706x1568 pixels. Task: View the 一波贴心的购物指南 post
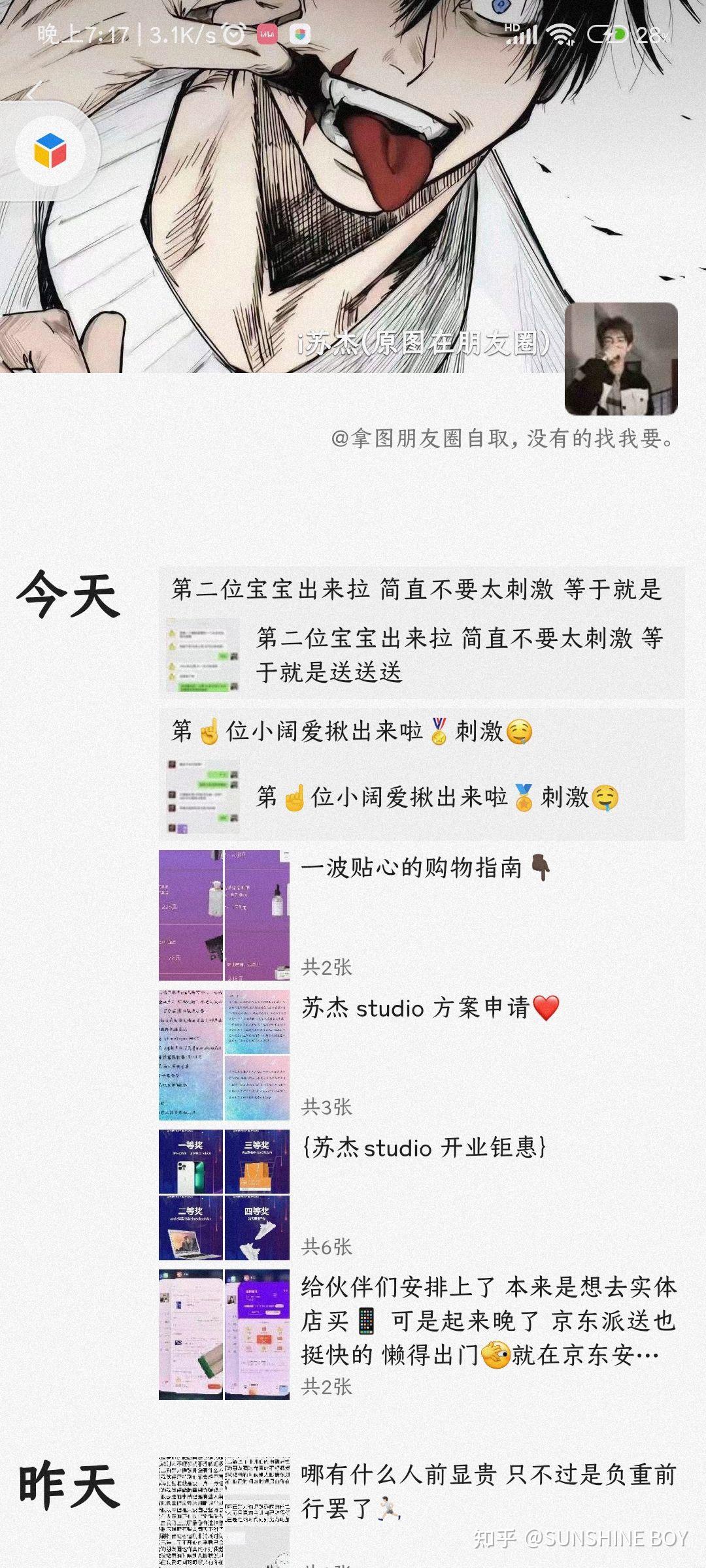pyautogui.click(x=422, y=915)
